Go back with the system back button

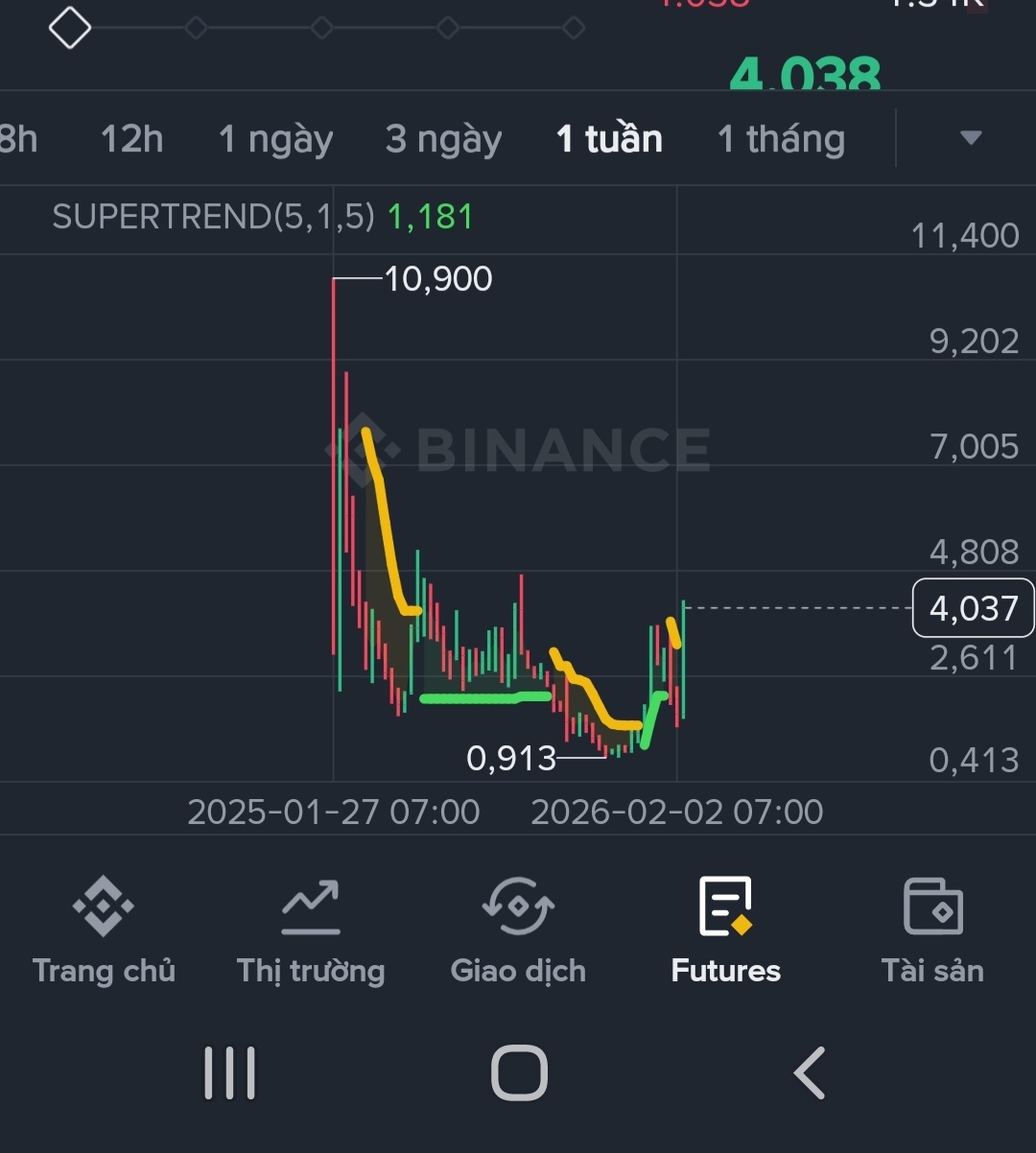click(810, 1072)
